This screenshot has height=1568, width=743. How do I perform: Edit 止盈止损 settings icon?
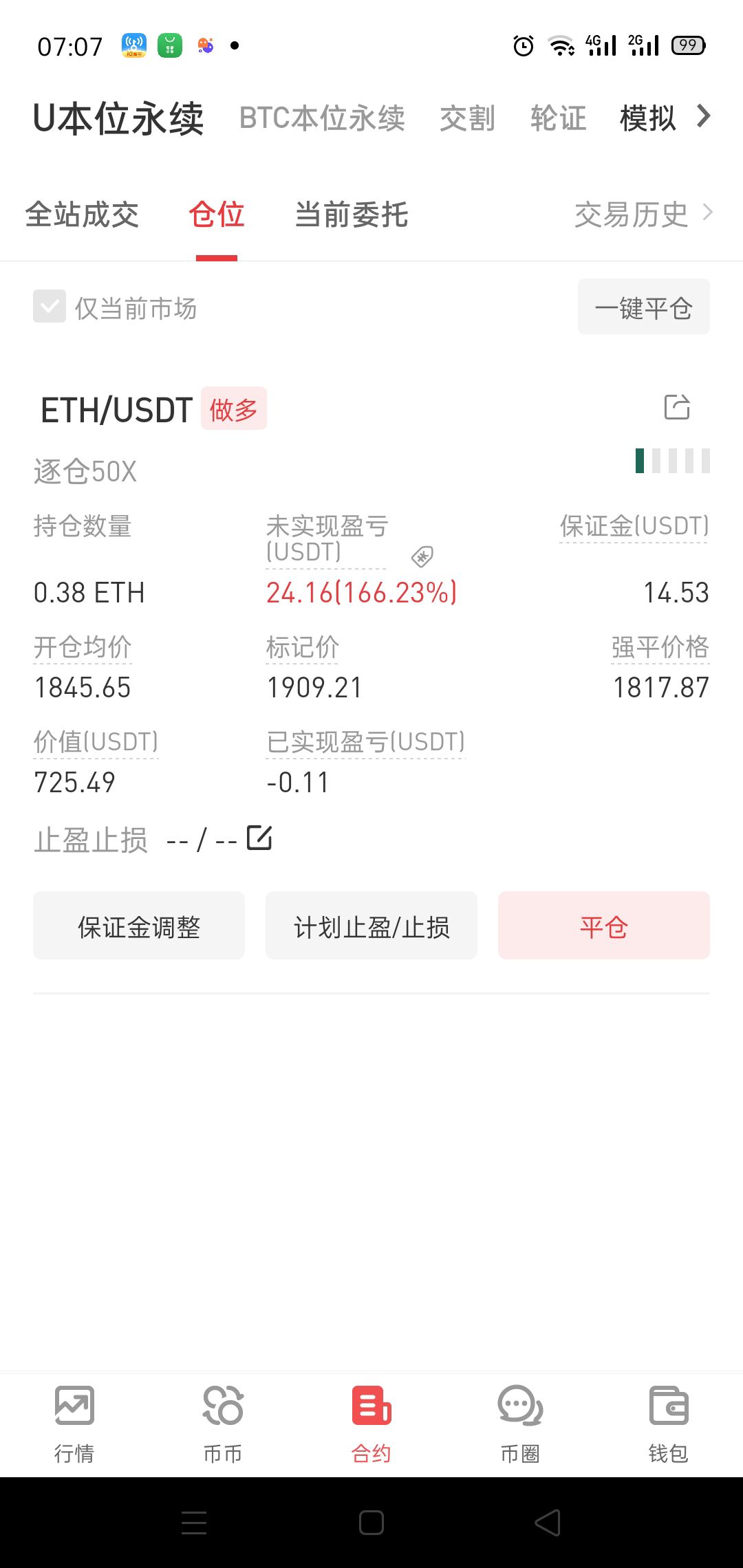coord(259,838)
